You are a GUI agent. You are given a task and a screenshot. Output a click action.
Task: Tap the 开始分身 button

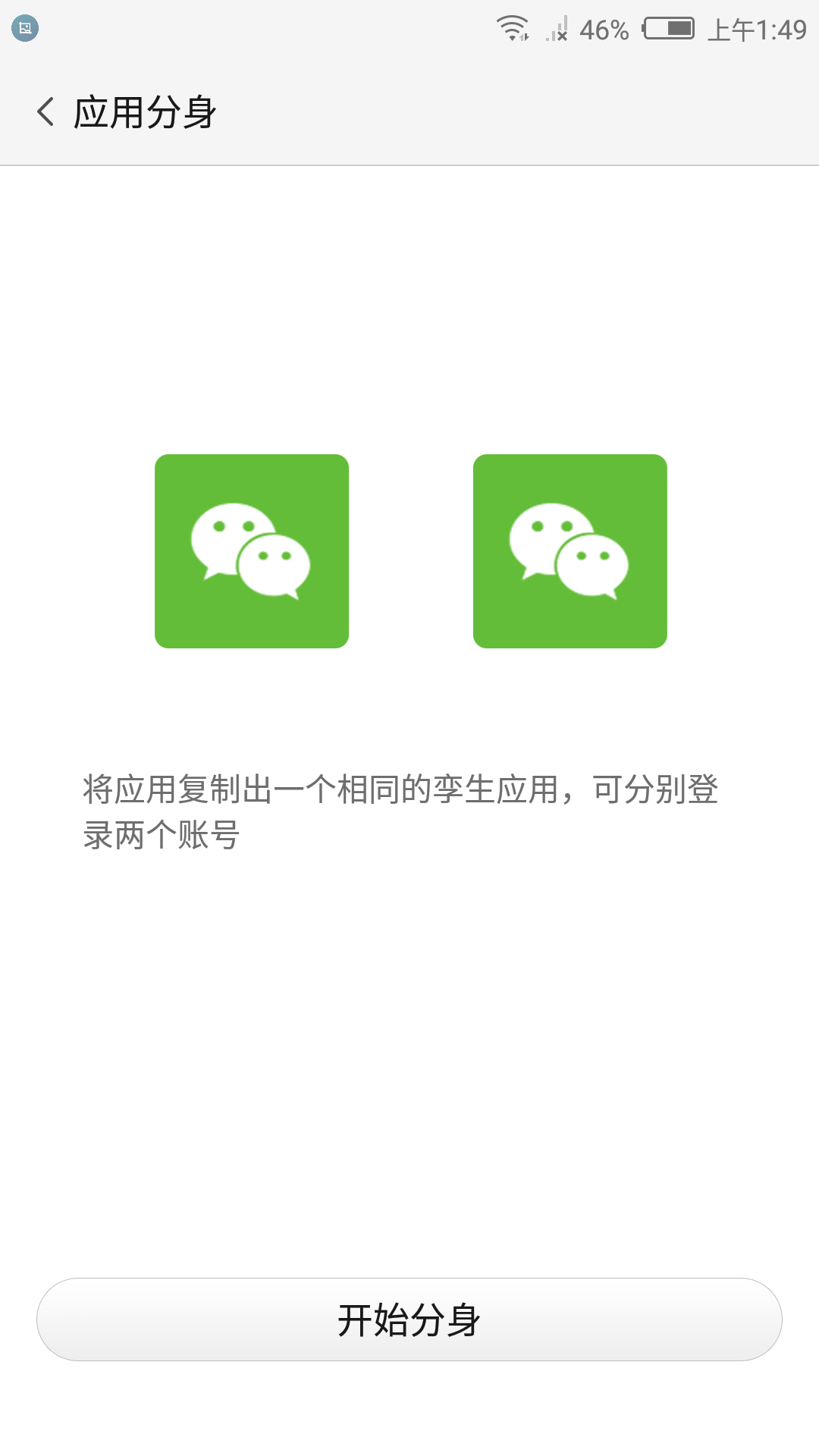tap(409, 1319)
